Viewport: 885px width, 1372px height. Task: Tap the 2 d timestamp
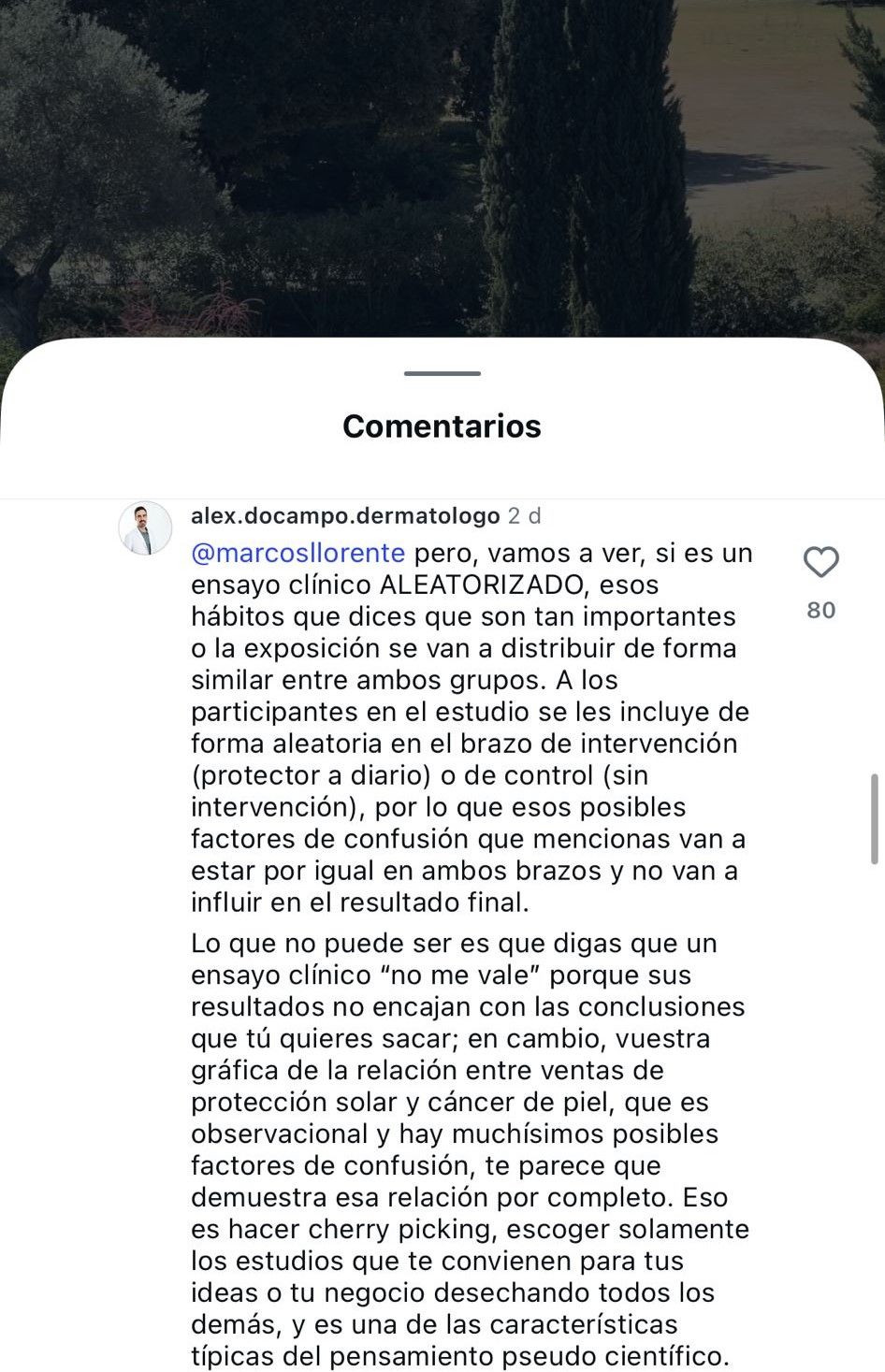click(525, 515)
